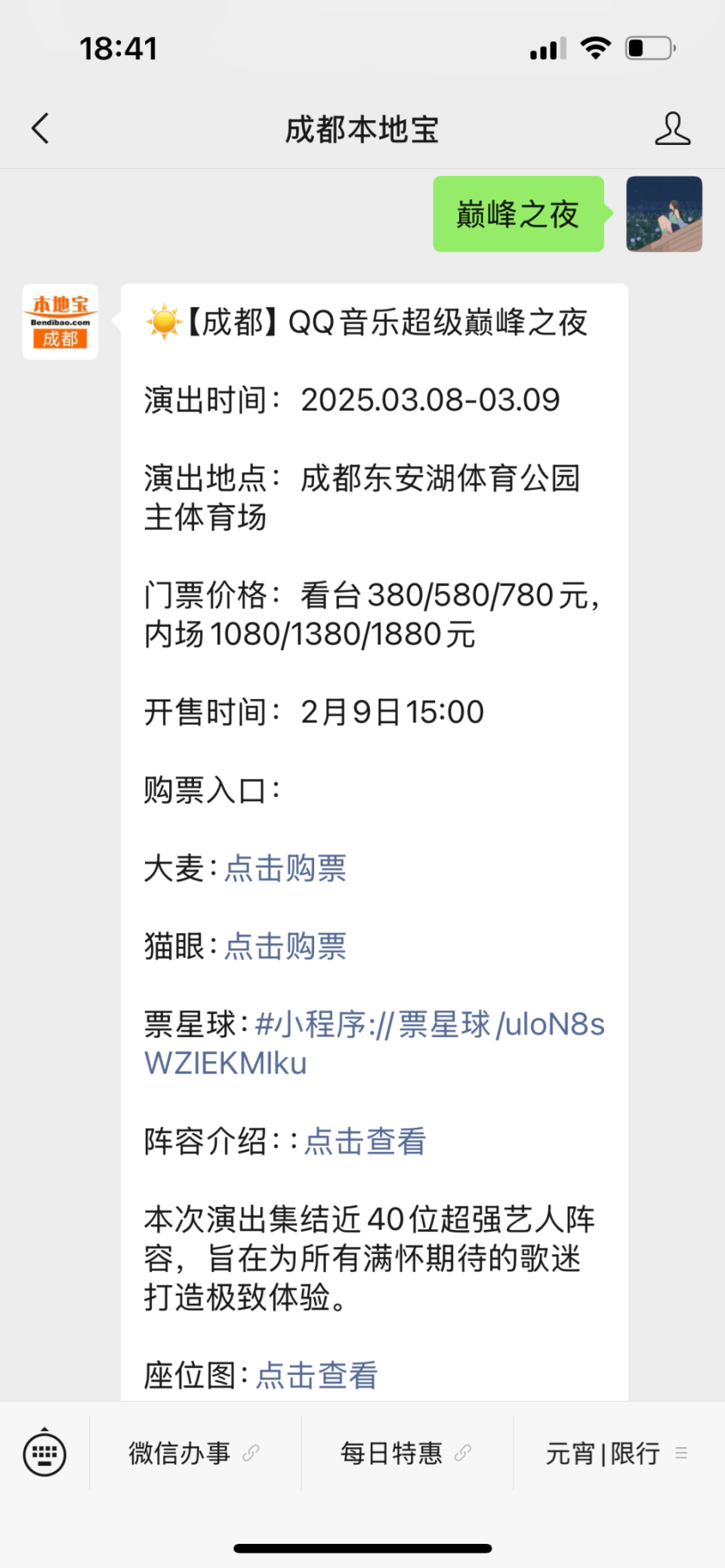Tap my own avatar beside 巅峰之夜
The height and width of the screenshot is (1568, 725).
tap(664, 214)
